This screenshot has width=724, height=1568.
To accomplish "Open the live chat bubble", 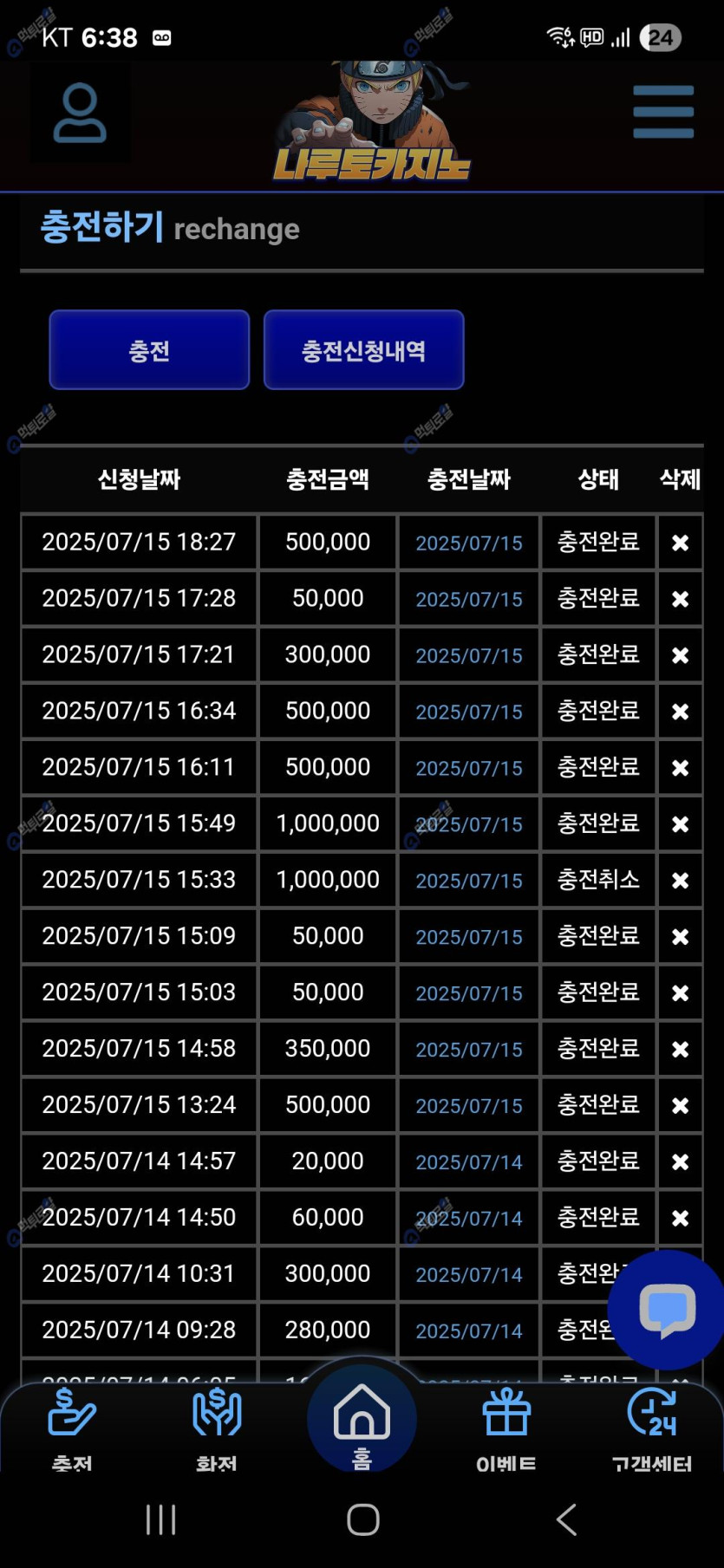I will (667, 1310).
